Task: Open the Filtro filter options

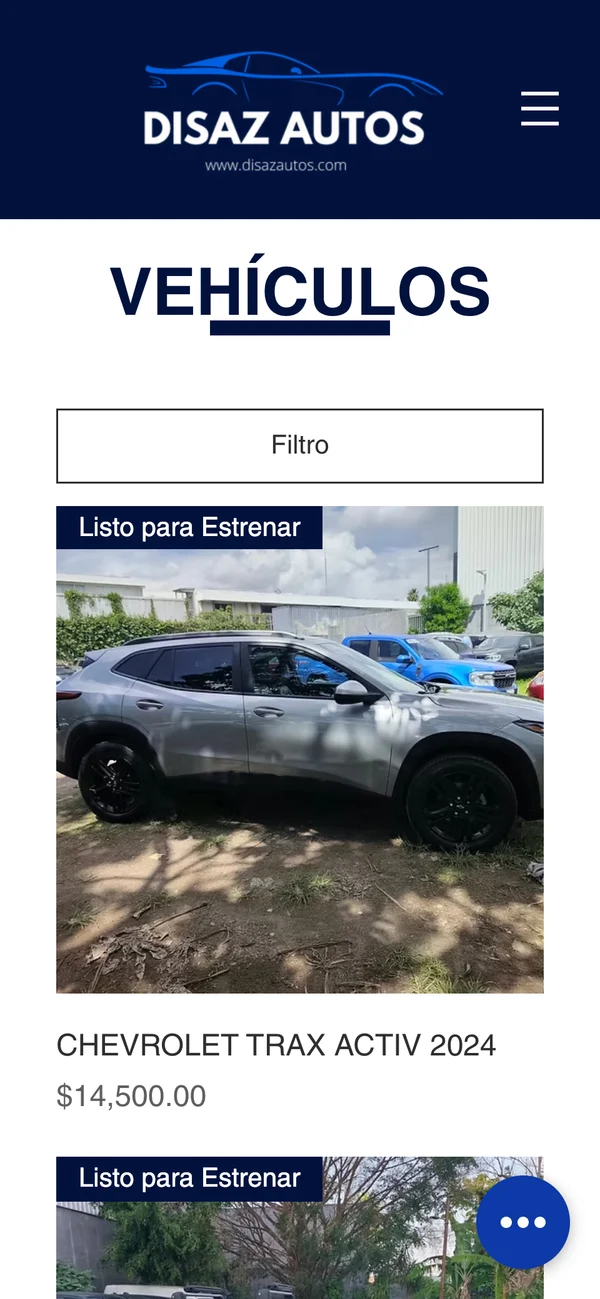Action: tap(300, 446)
